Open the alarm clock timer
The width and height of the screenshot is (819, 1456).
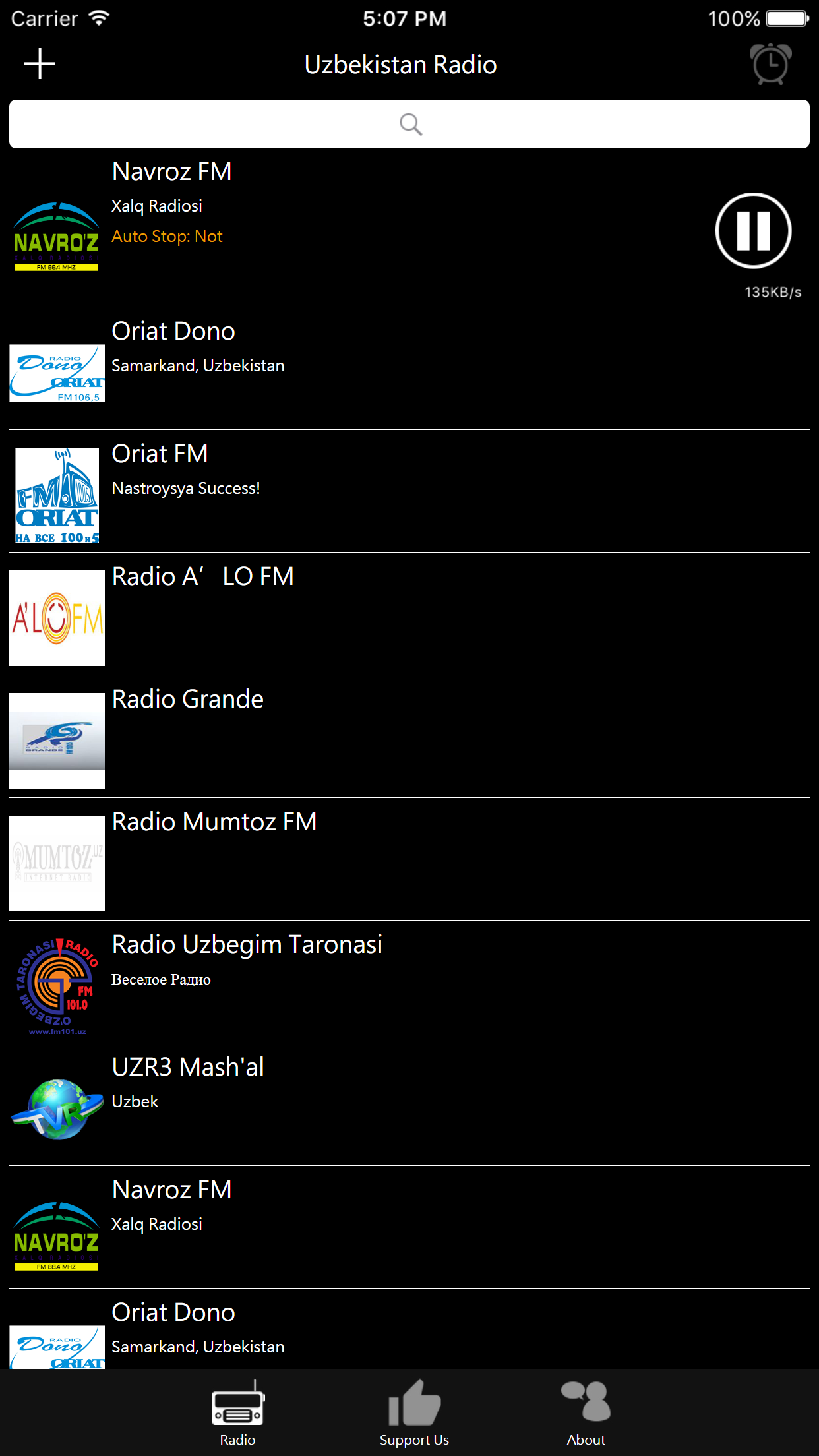[x=770, y=64]
